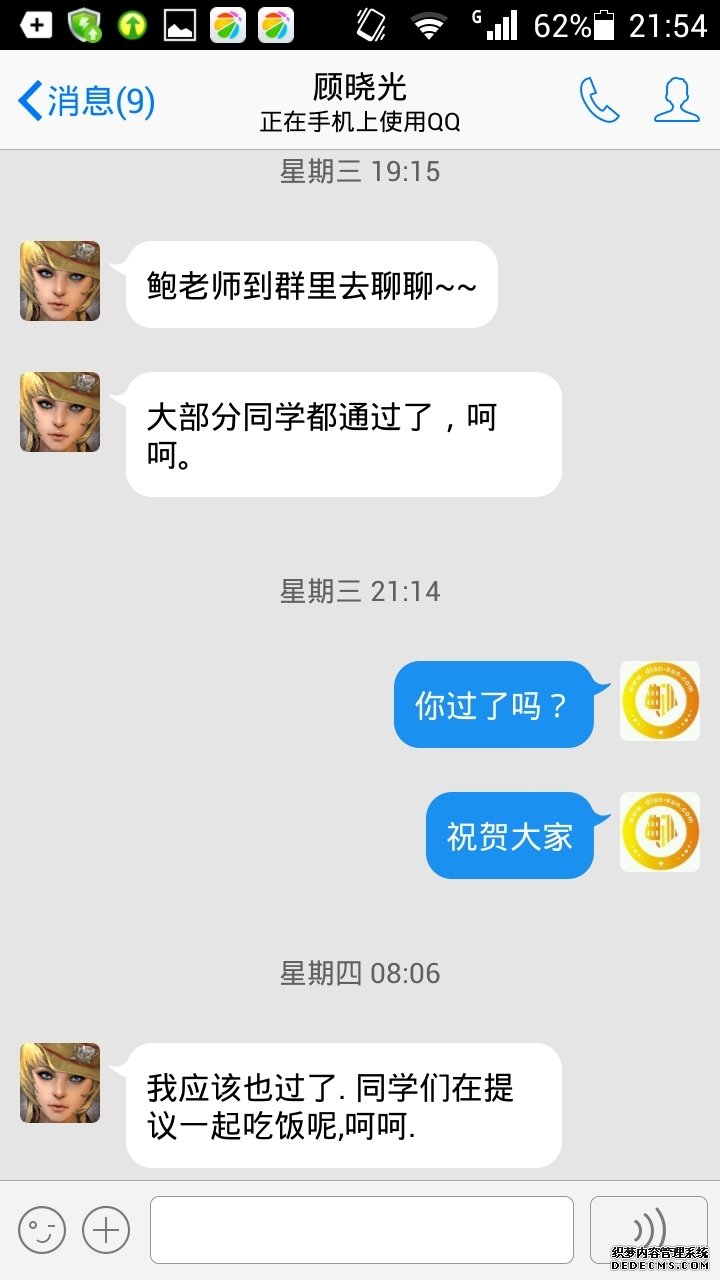Tap the voice message button
Viewport: 720px width, 1280px height.
point(649,1229)
